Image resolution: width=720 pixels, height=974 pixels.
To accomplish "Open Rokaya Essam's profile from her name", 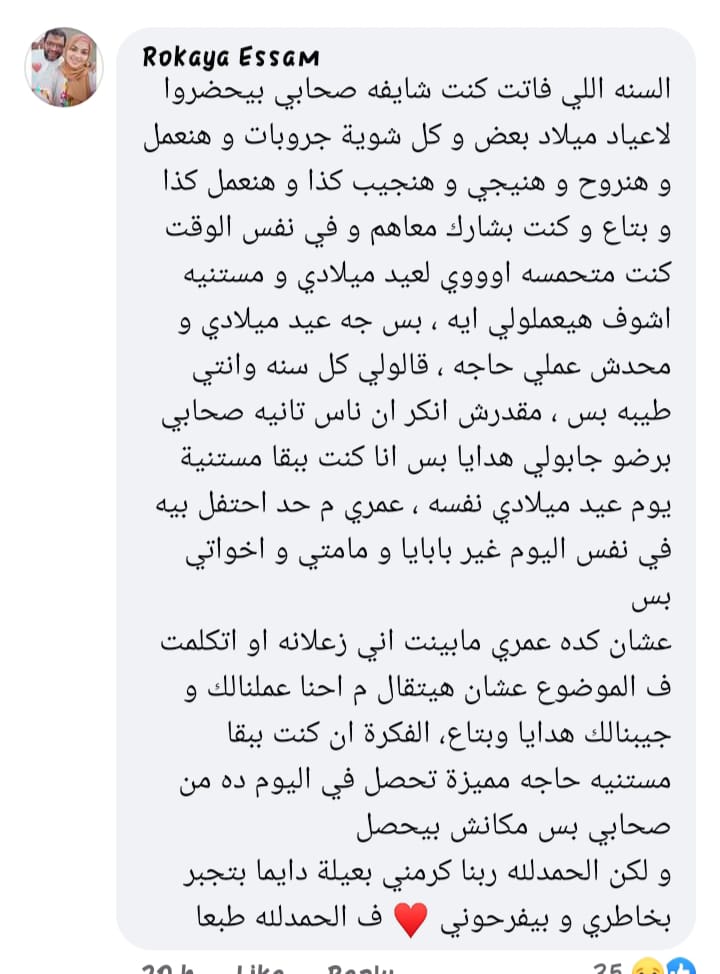I will [229, 56].
